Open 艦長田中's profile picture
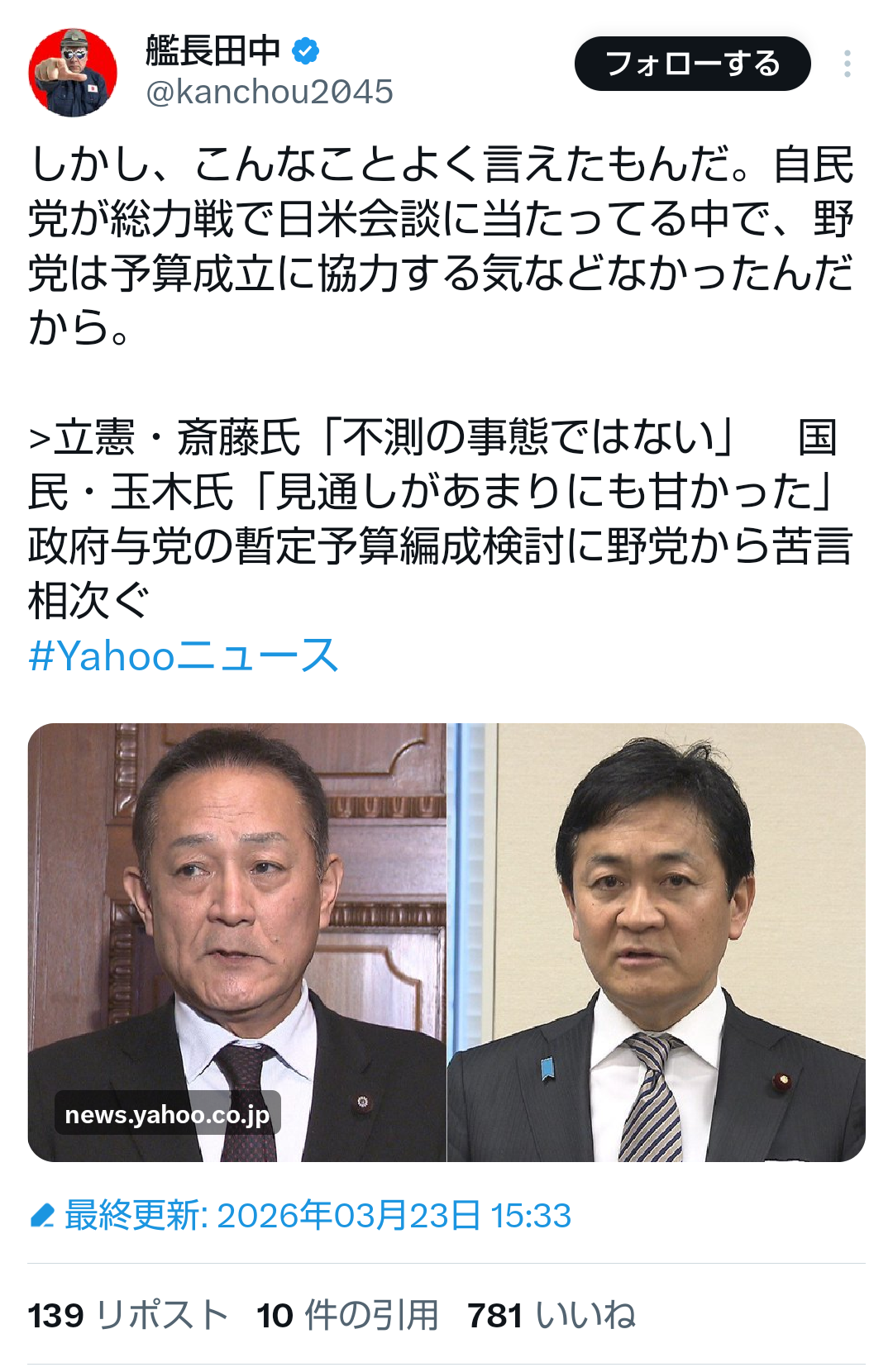Viewport: 893px width, 1372px height. click(x=73, y=73)
